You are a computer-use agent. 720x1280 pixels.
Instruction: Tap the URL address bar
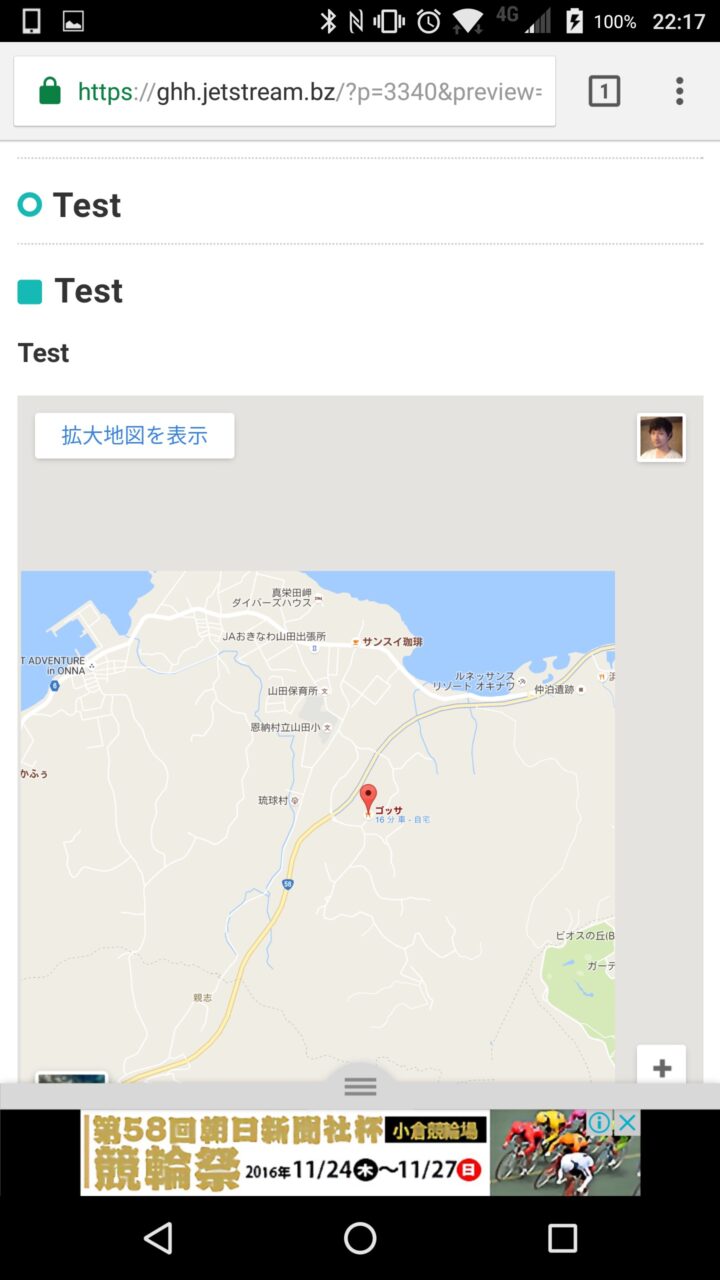click(300, 92)
